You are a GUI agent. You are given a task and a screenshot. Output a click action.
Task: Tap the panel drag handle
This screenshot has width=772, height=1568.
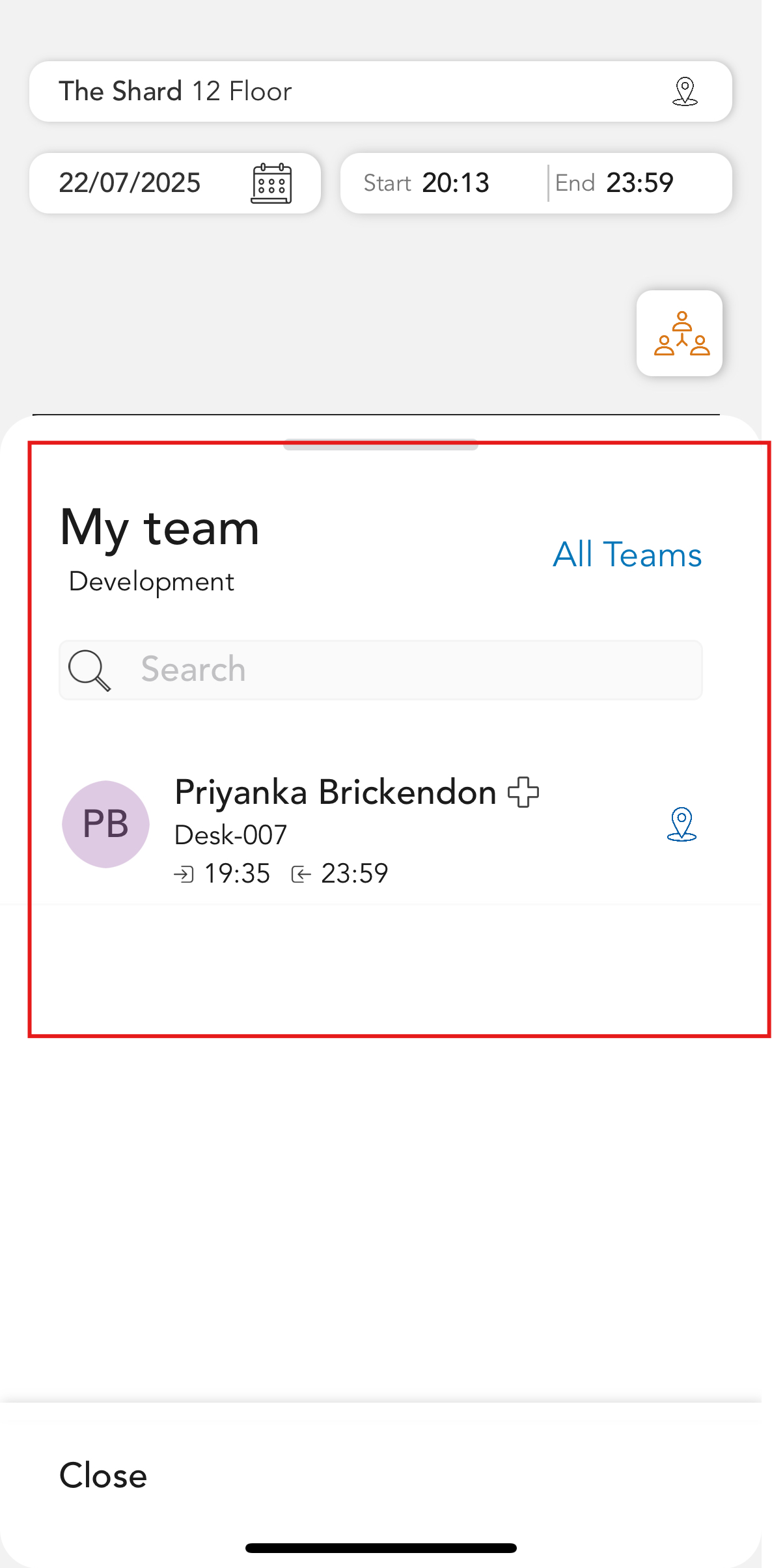(381, 445)
